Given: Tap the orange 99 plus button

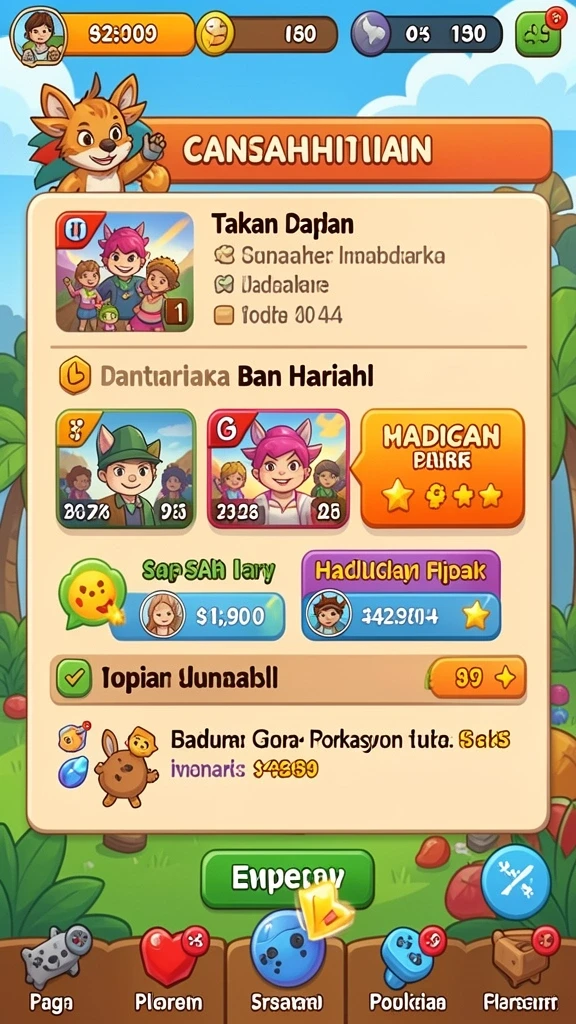Looking at the screenshot, I should click(478, 679).
